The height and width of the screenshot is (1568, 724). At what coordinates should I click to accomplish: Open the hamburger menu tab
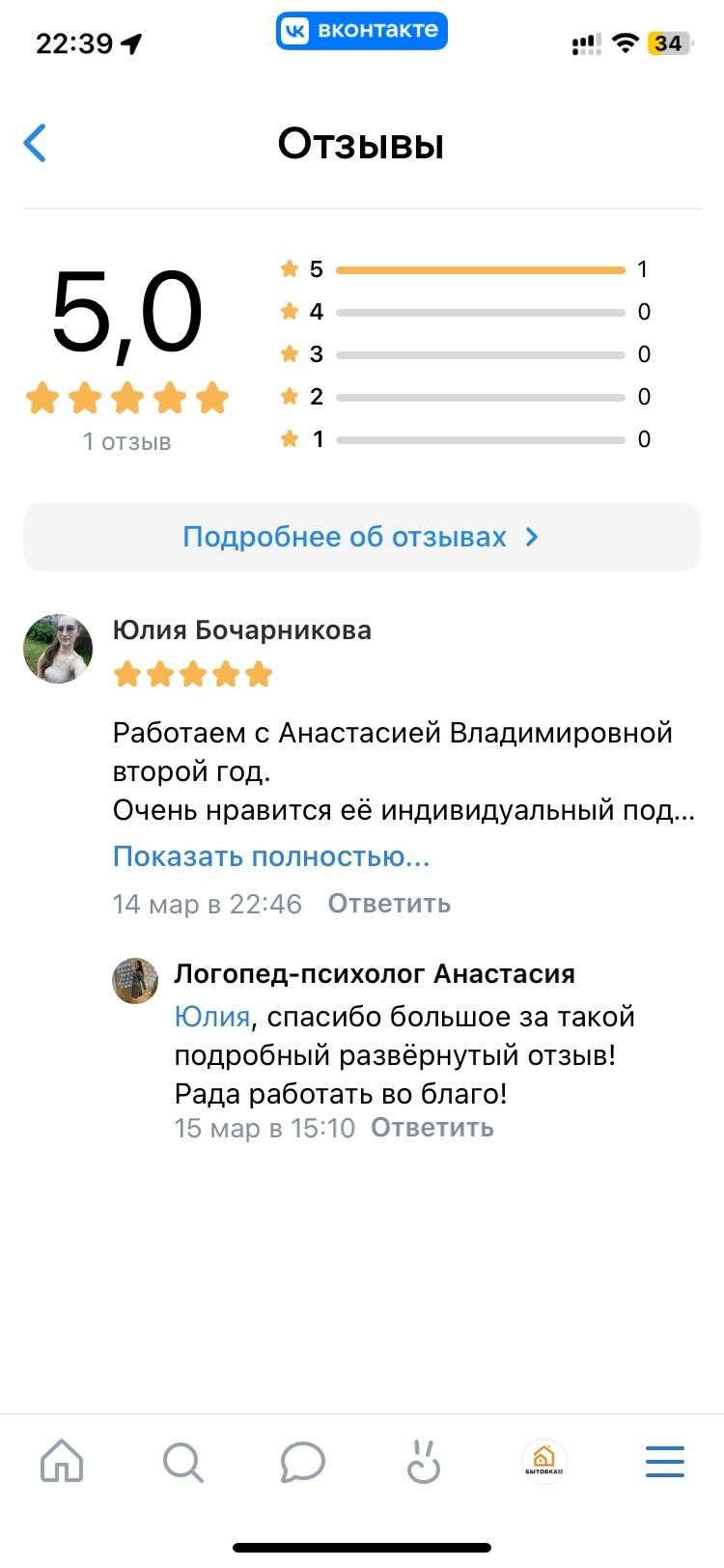coord(664,1462)
